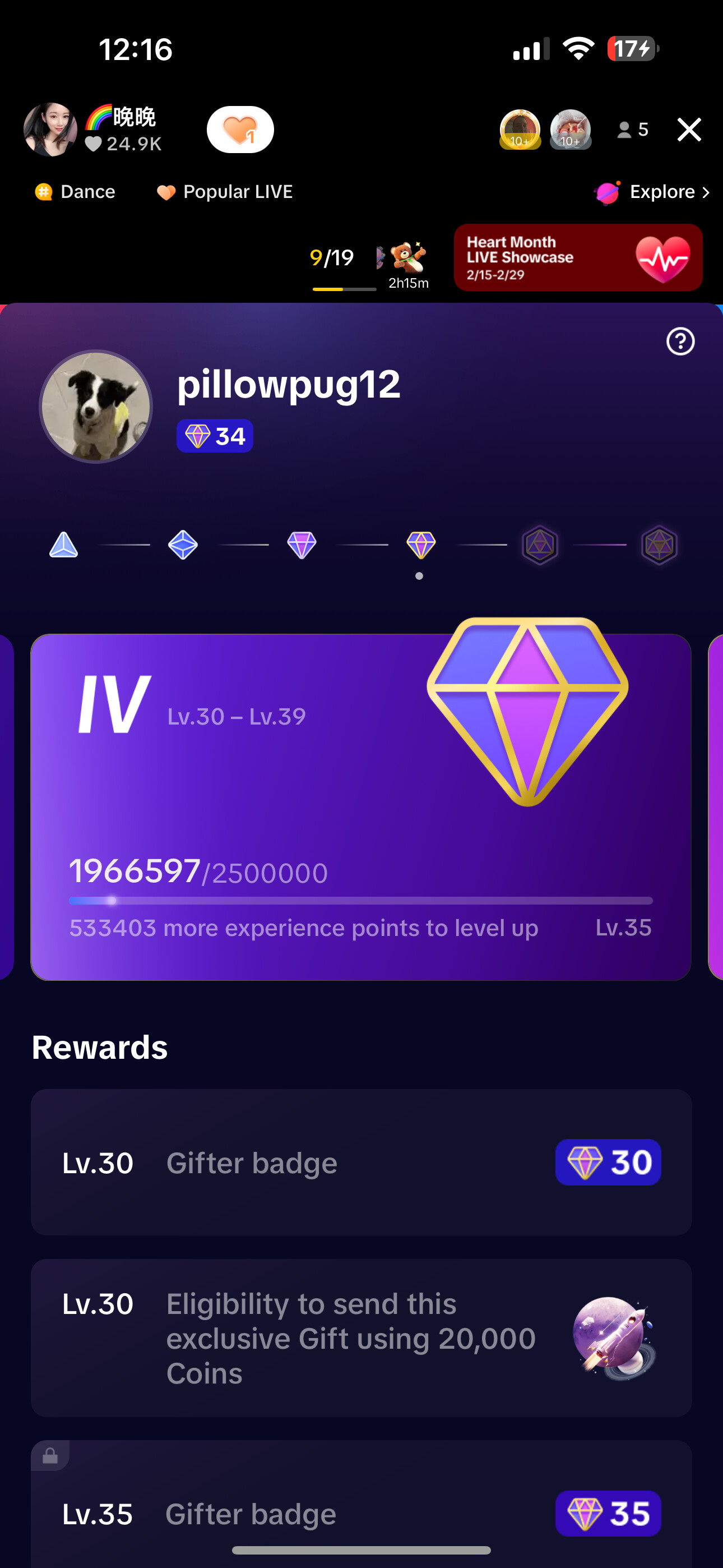This screenshot has height=1568, width=723.
Task: Select the purple gem third tier
Action: click(302, 545)
